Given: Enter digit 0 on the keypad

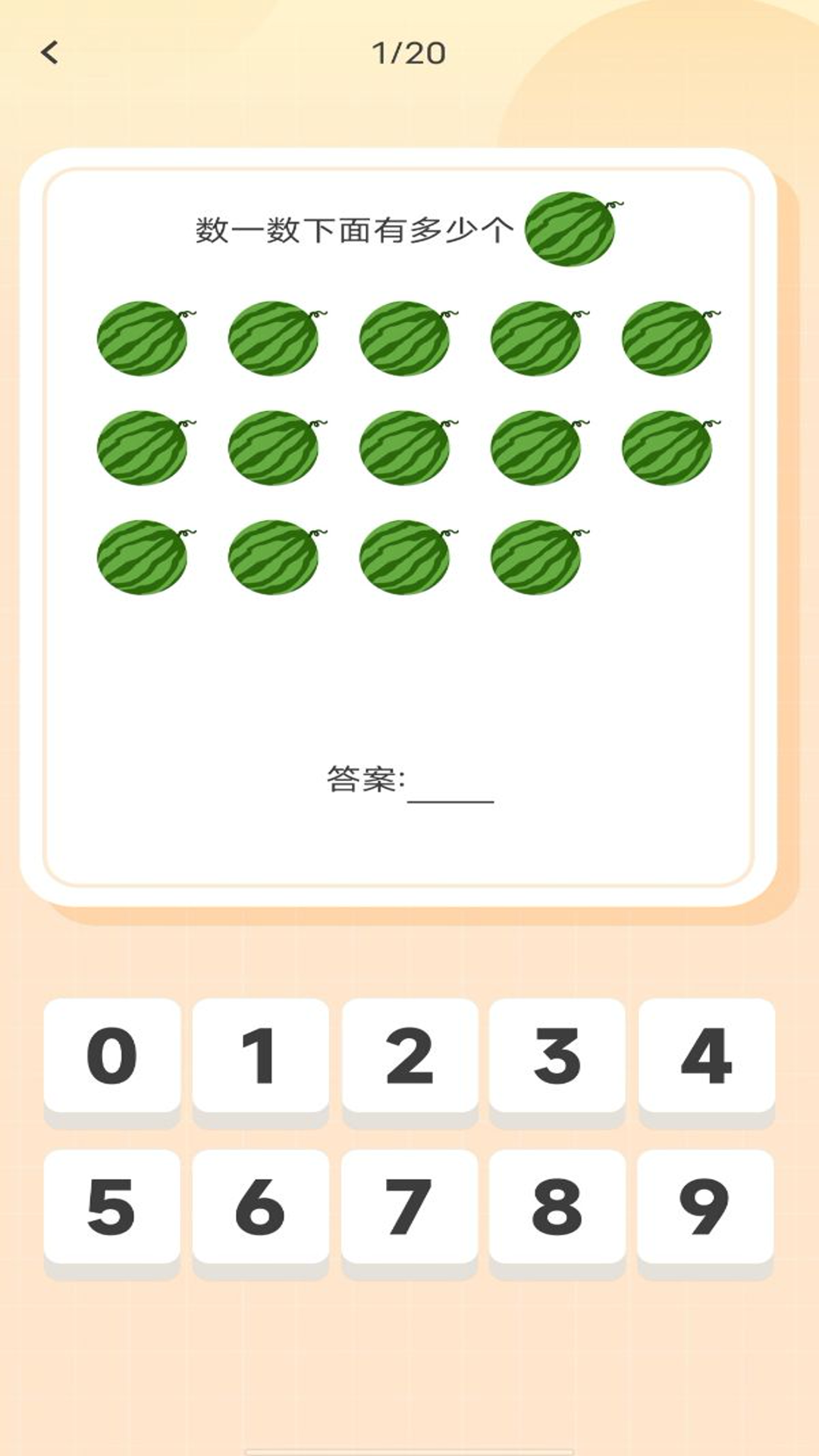Looking at the screenshot, I should point(111,1056).
